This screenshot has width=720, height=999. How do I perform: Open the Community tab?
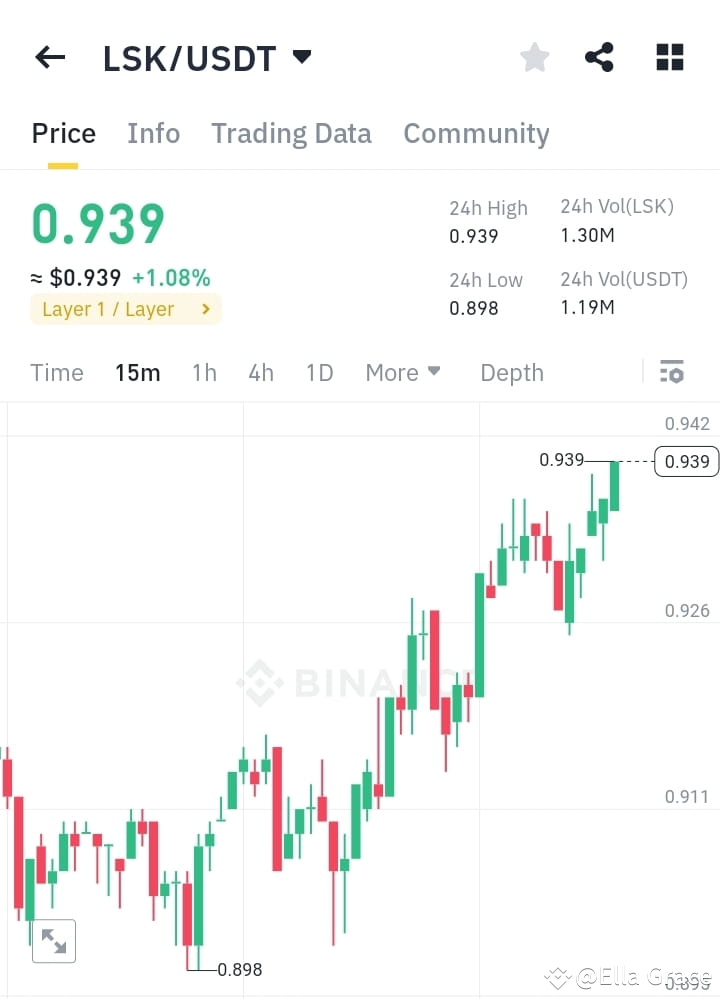(476, 133)
